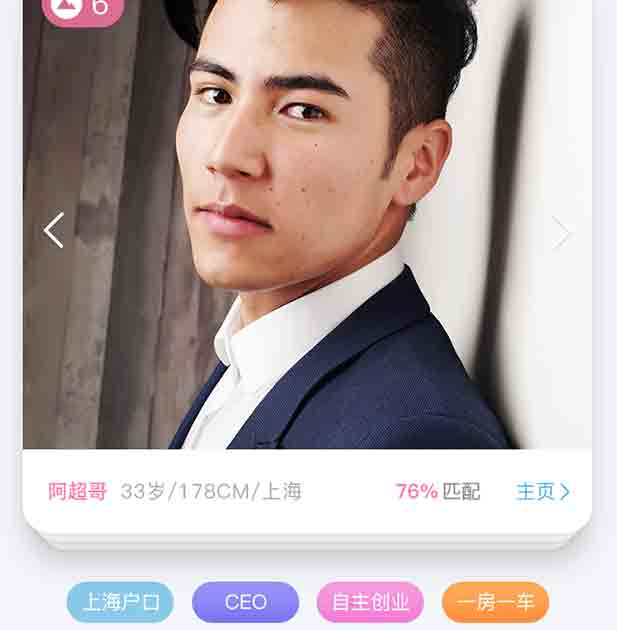Show the previous photo with left arrow
Viewport: 617px width, 630px height.
(54, 230)
